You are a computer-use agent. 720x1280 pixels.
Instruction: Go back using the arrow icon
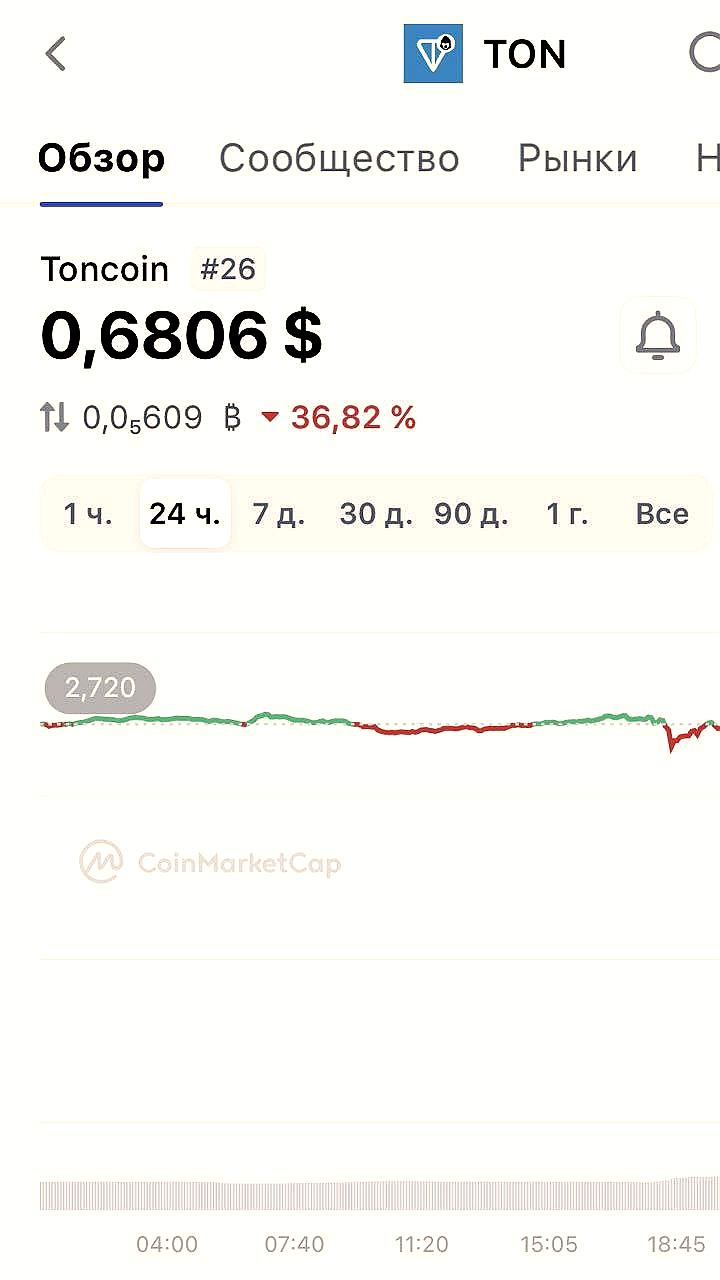pos(56,54)
